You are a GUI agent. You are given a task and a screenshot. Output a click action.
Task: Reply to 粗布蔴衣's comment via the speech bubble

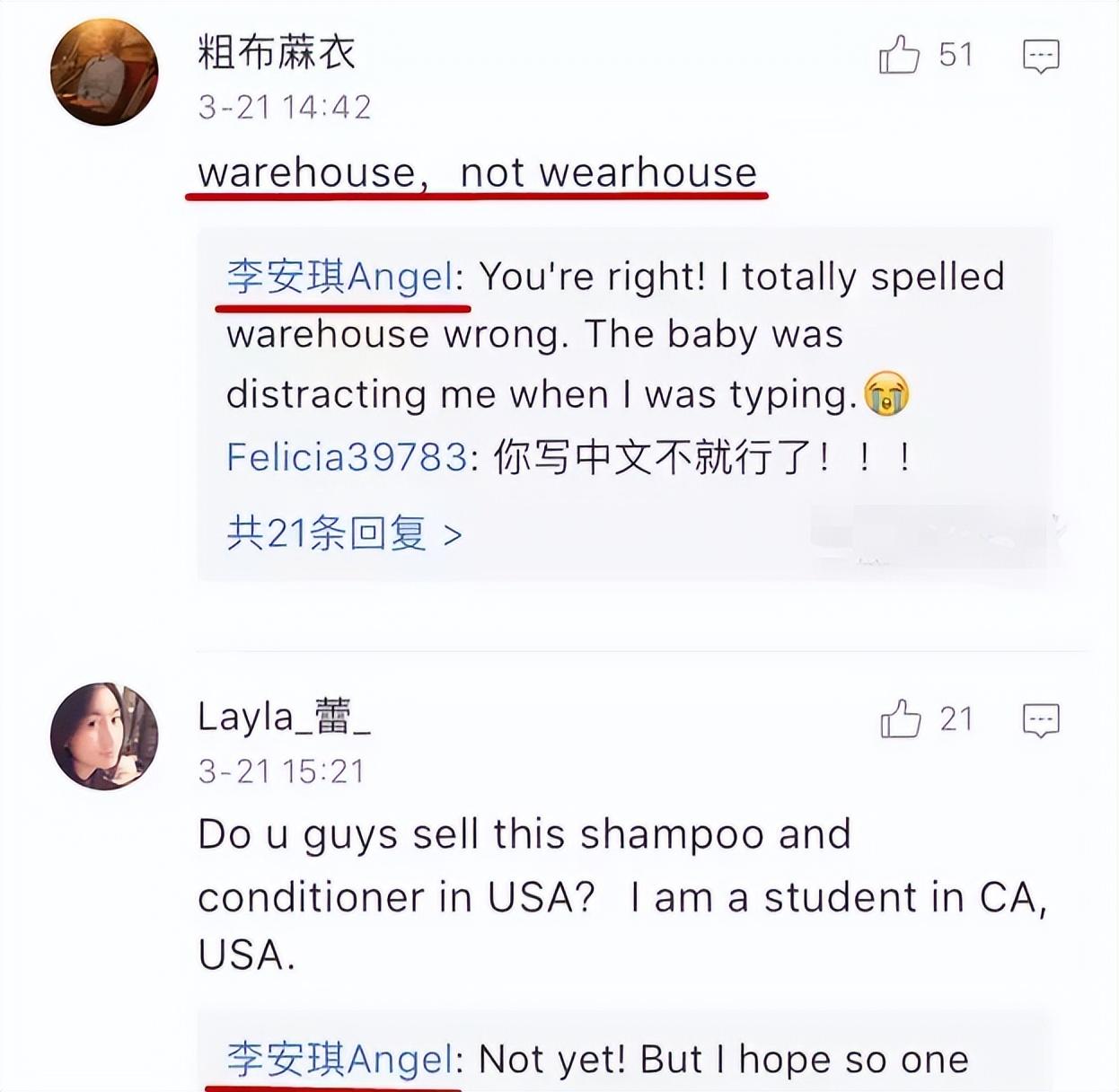click(x=1041, y=56)
